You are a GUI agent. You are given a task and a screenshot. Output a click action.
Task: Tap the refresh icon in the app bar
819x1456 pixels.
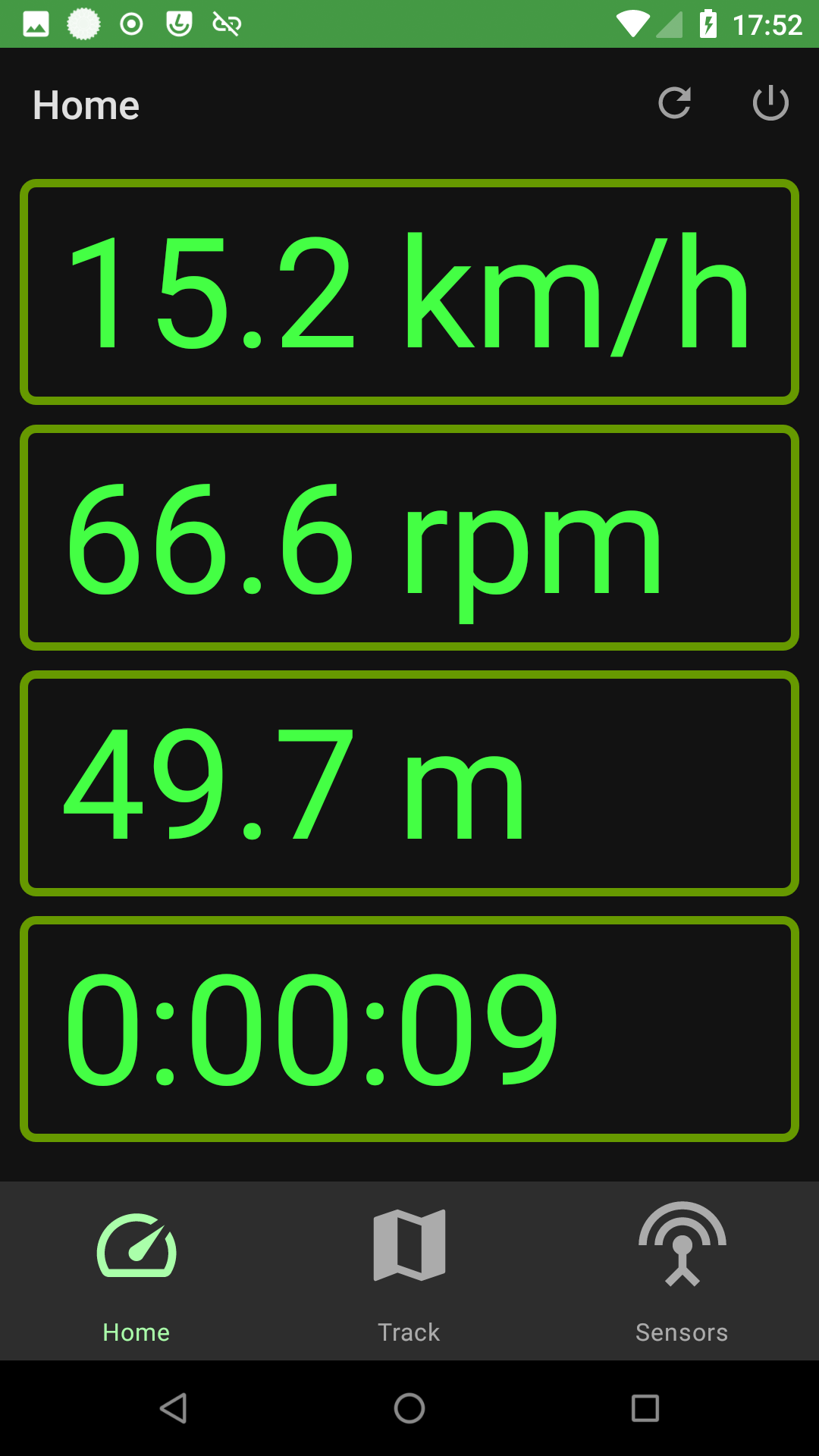pos(674,104)
